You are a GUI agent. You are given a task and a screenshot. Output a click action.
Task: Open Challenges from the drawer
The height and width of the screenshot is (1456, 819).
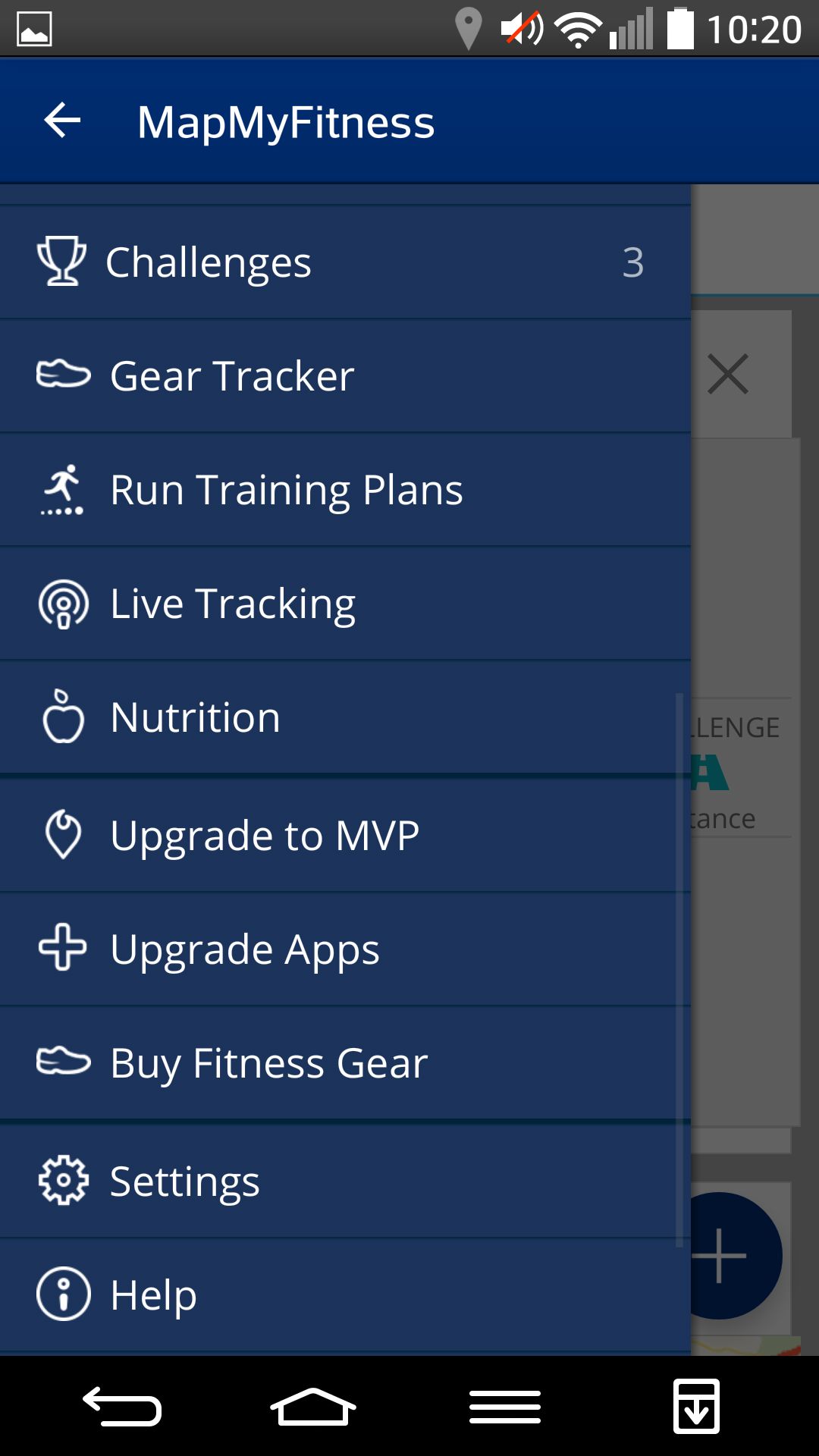tap(345, 262)
